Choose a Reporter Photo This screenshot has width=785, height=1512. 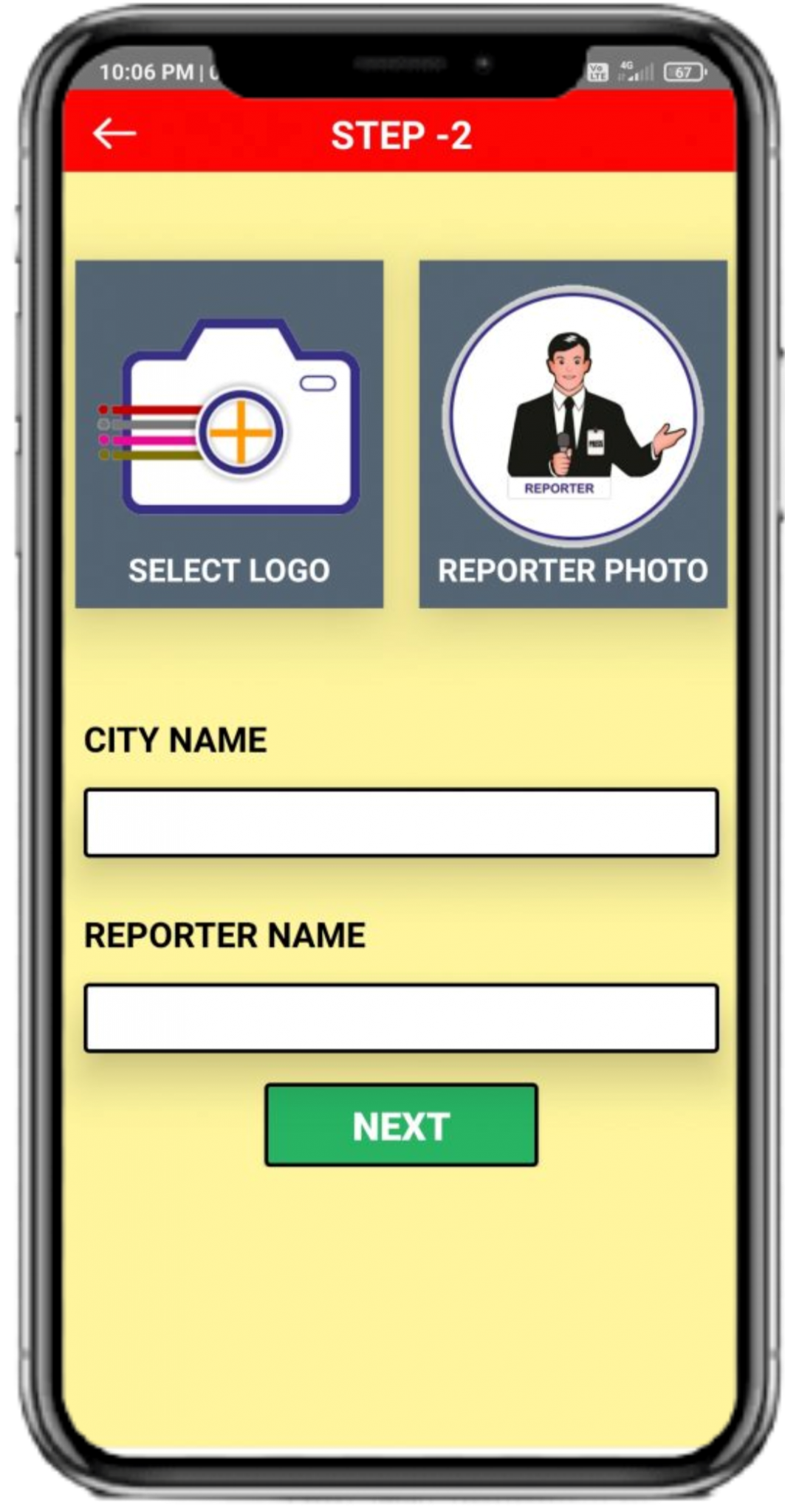pos(573,434)
